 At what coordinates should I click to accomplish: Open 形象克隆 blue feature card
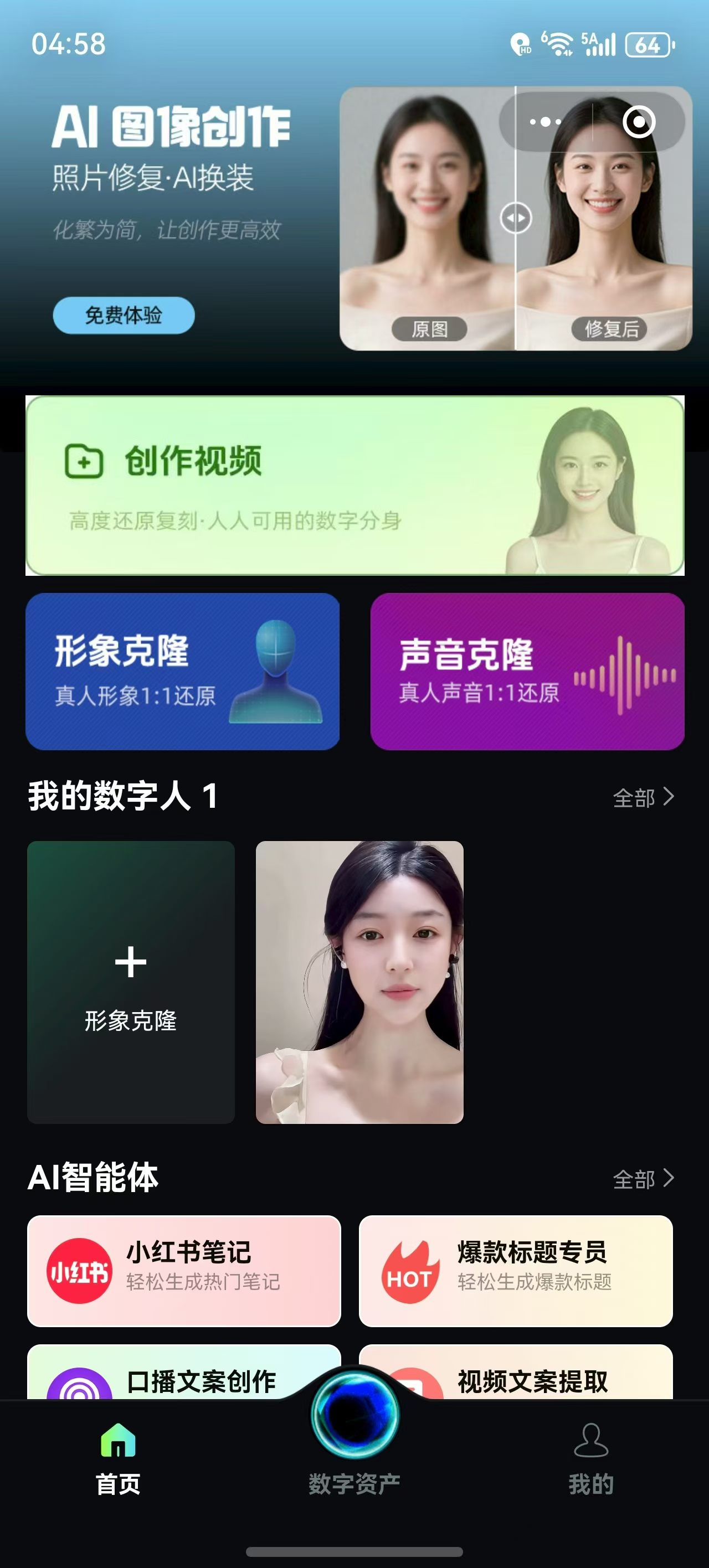point(182,672)
